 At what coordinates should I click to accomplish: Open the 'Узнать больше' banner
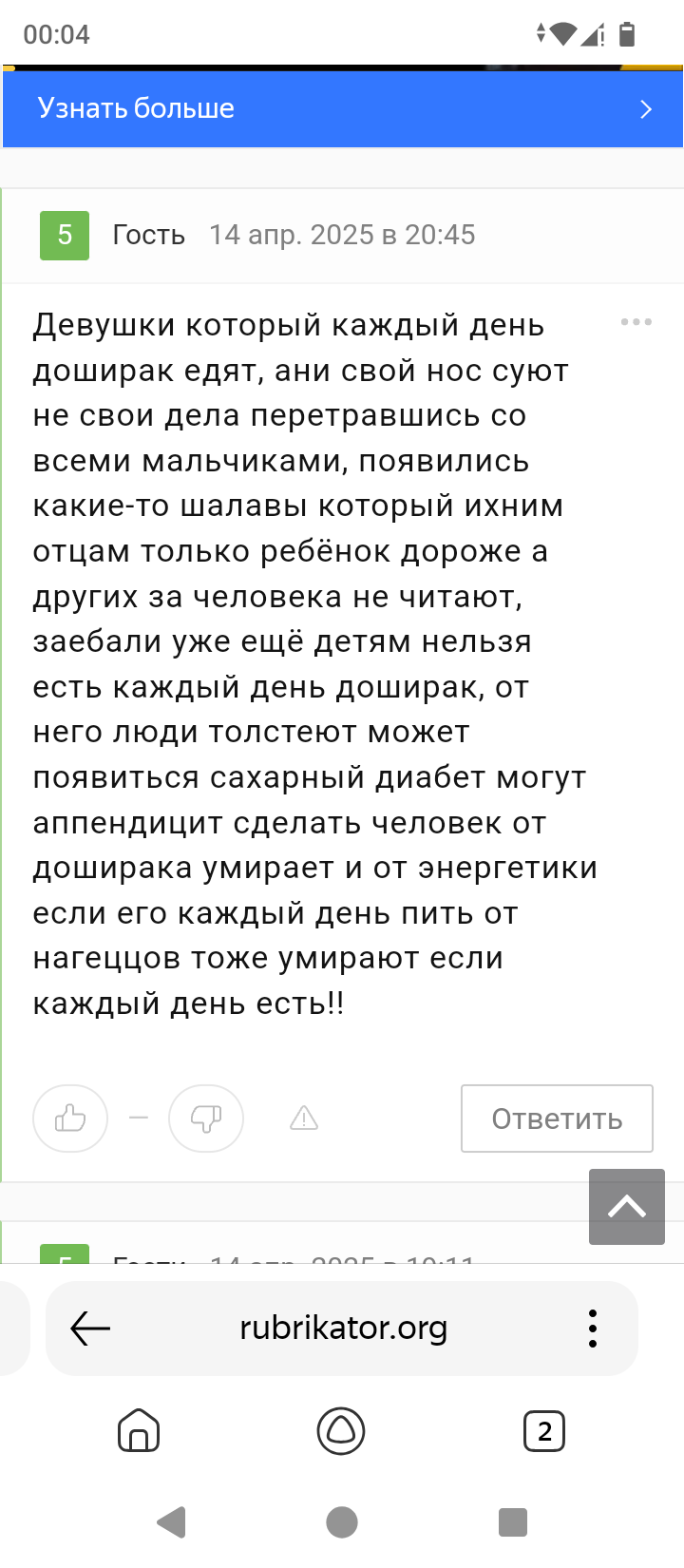point(343,108)
